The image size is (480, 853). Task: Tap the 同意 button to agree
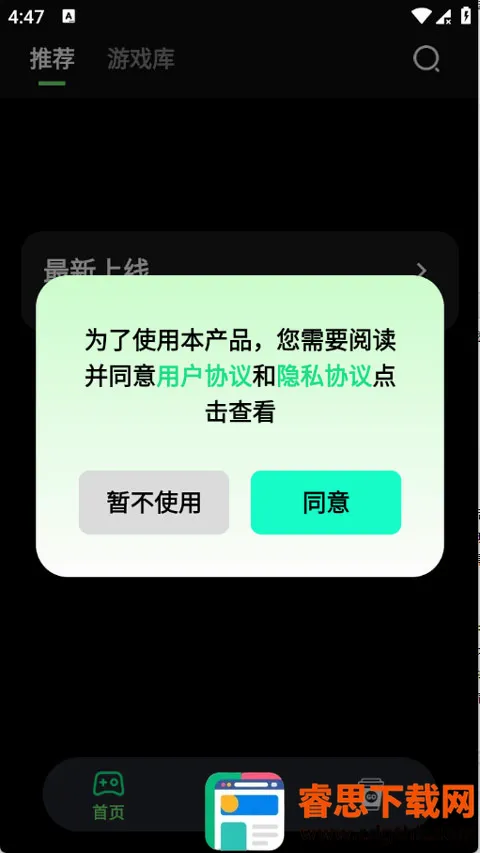(x=325, y=502)
